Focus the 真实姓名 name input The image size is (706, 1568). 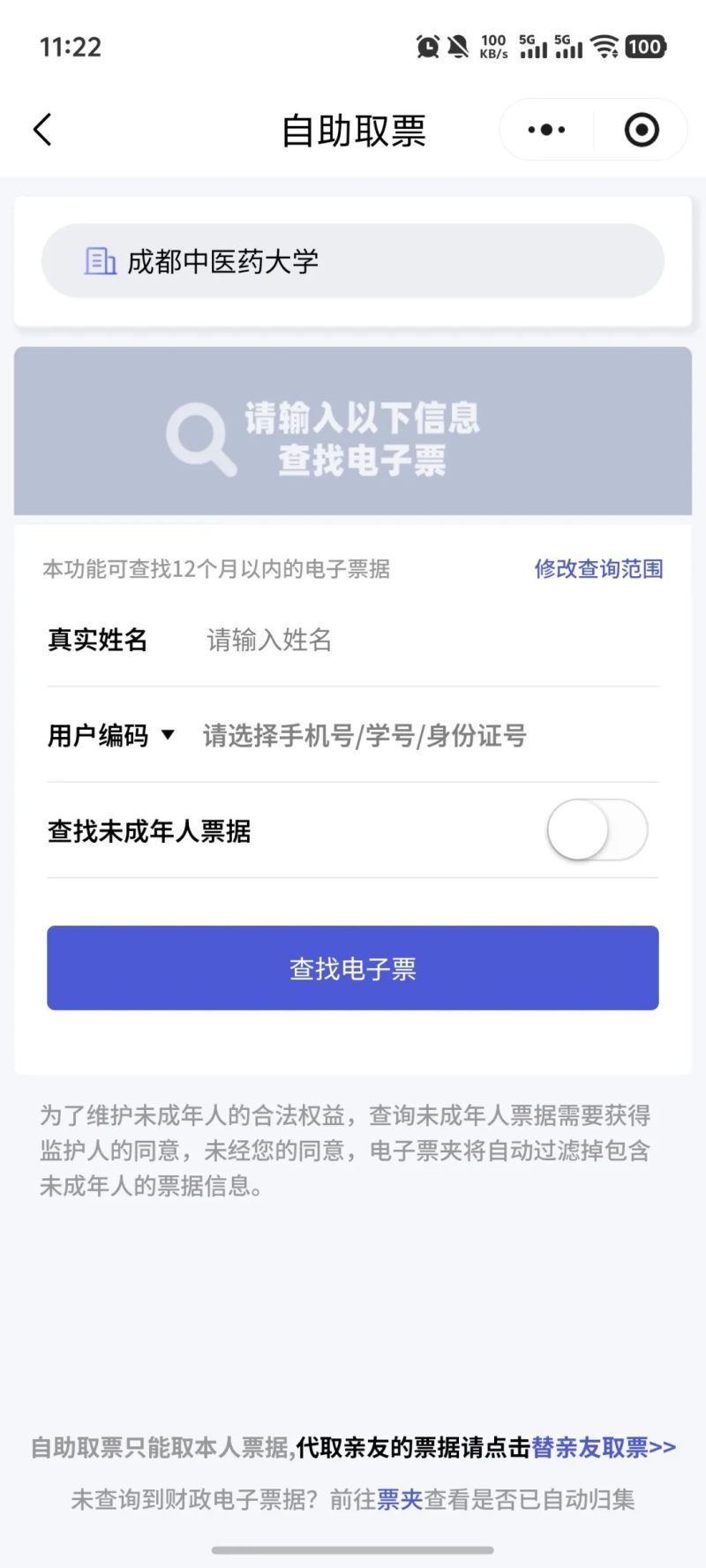(424, 640)
